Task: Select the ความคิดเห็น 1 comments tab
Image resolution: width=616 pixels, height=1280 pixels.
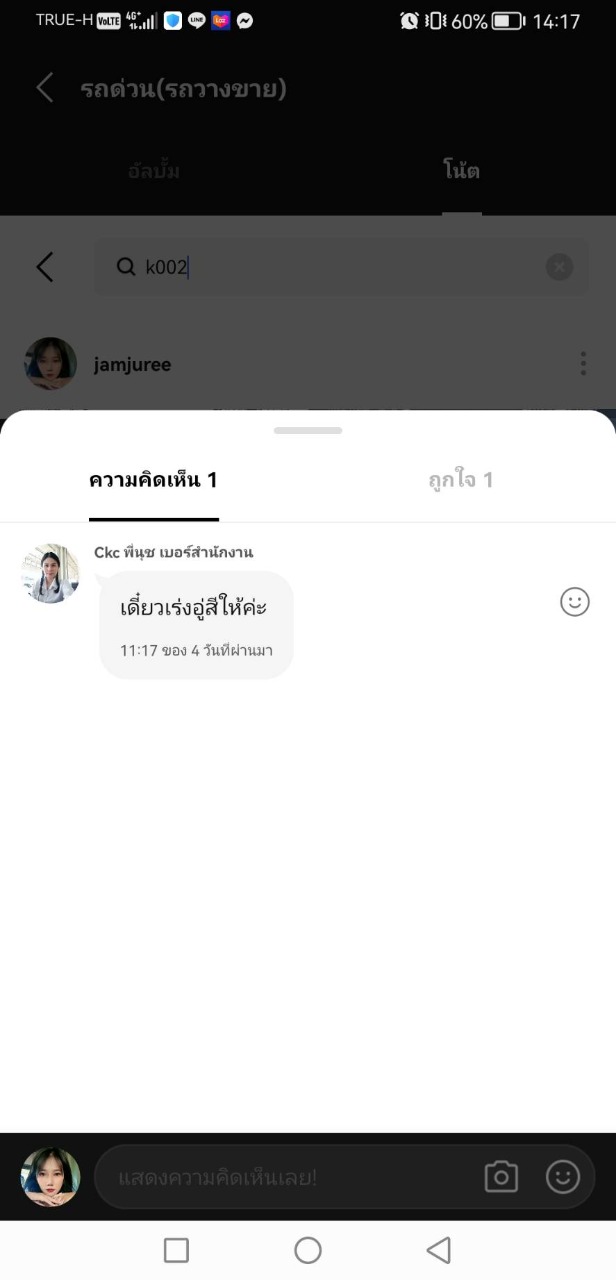Action: coord(153,480)
